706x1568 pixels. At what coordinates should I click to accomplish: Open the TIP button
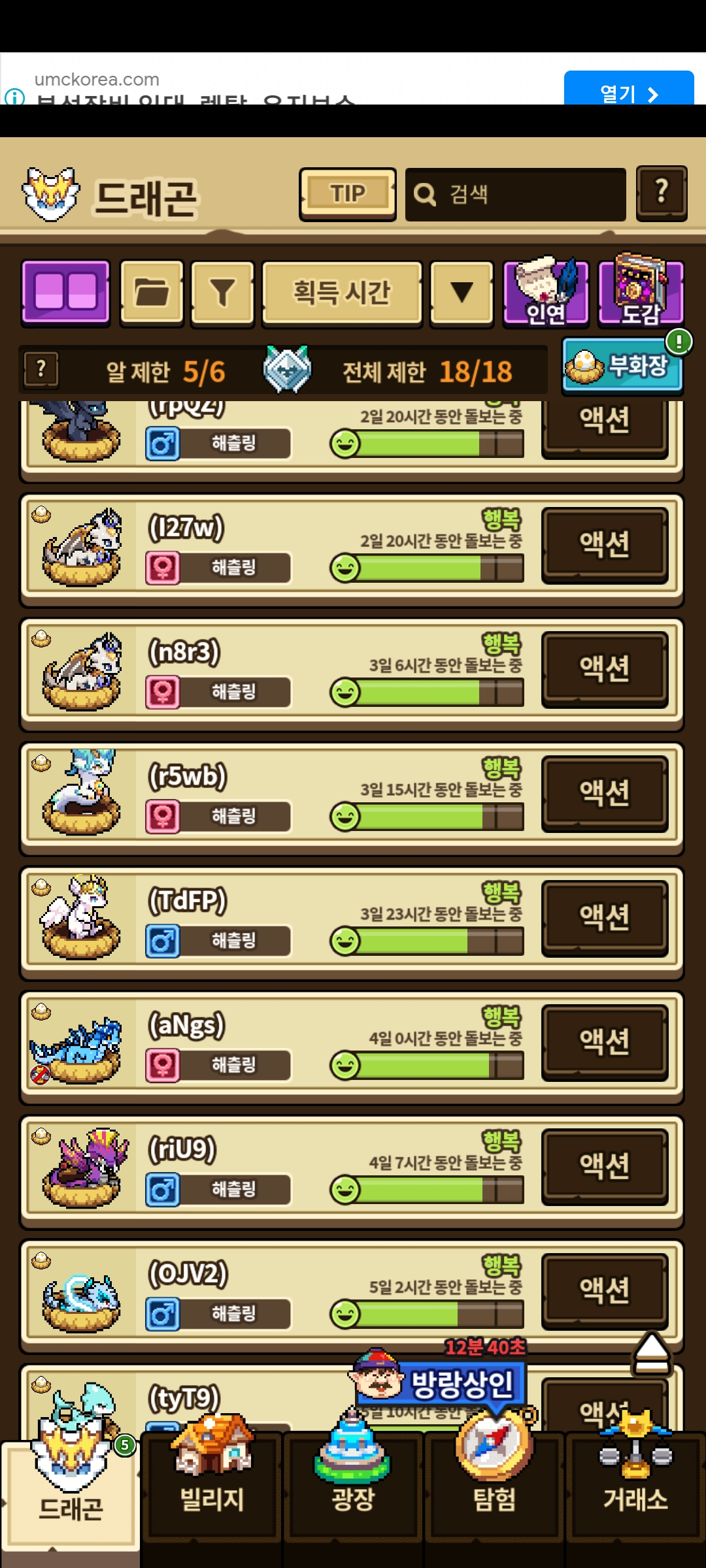pos(347,194)
